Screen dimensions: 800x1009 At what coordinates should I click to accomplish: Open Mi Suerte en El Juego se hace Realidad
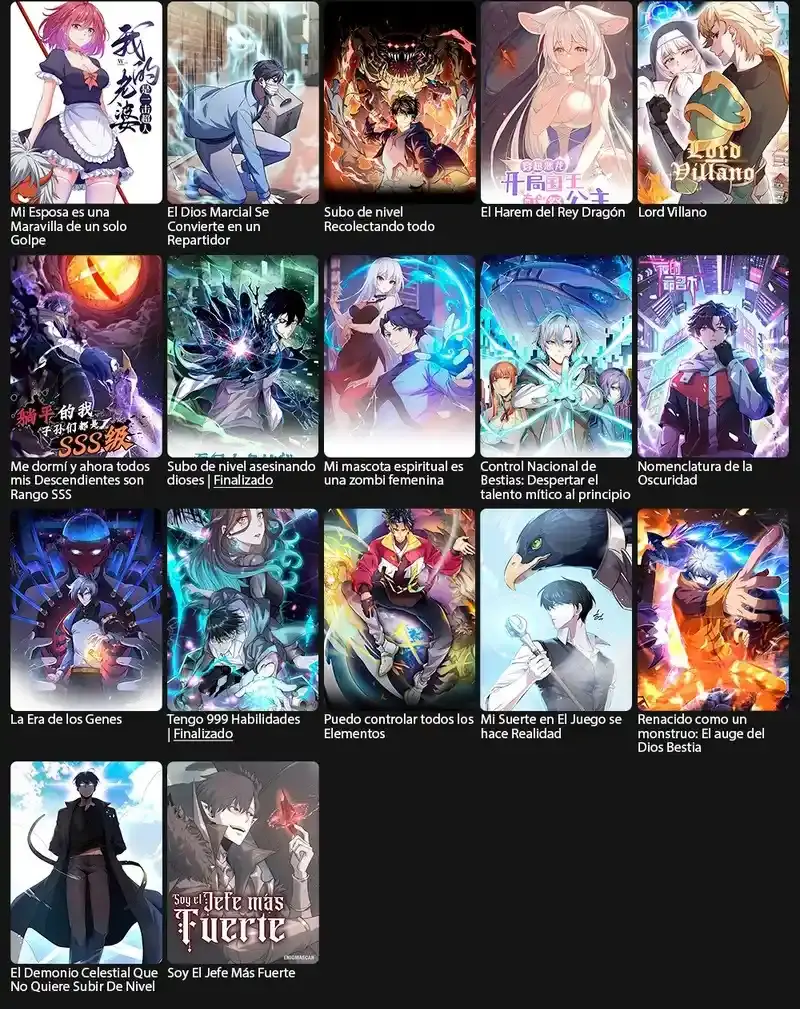click(x=556, y=610)
